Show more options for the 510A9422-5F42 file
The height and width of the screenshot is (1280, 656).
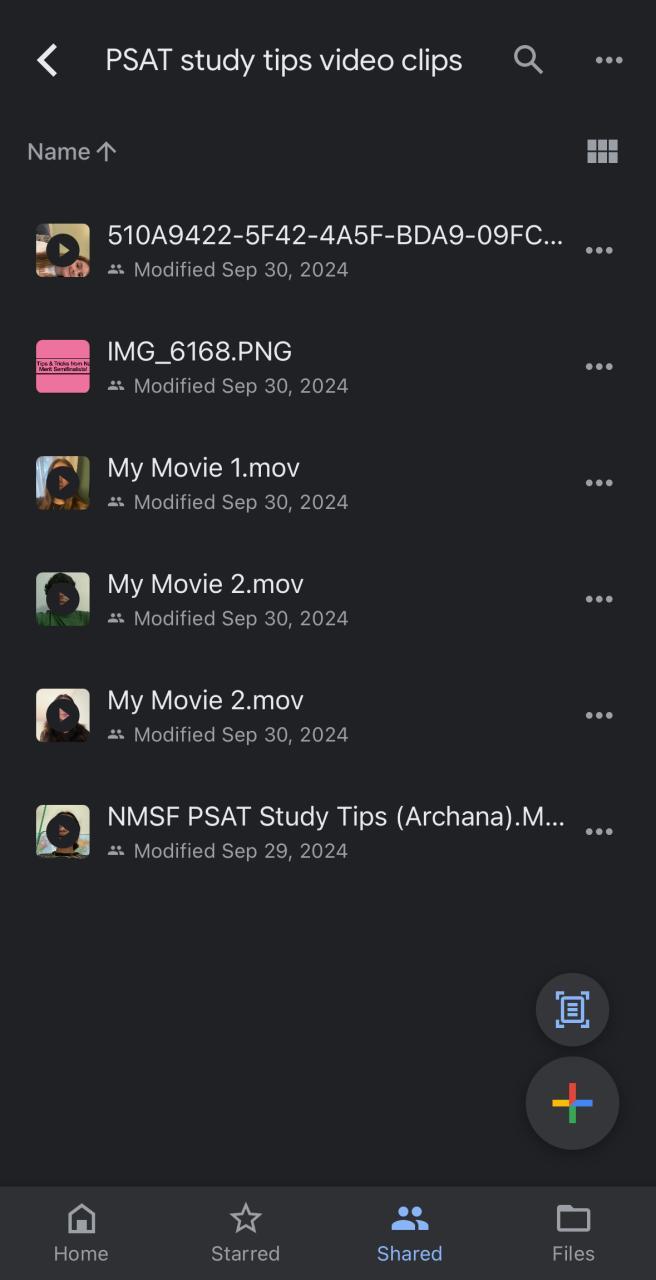(x=599, y=250)
